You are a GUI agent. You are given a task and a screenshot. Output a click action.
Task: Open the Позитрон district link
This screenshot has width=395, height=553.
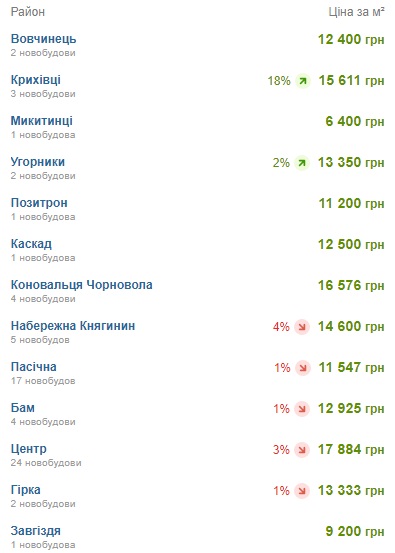39,203
